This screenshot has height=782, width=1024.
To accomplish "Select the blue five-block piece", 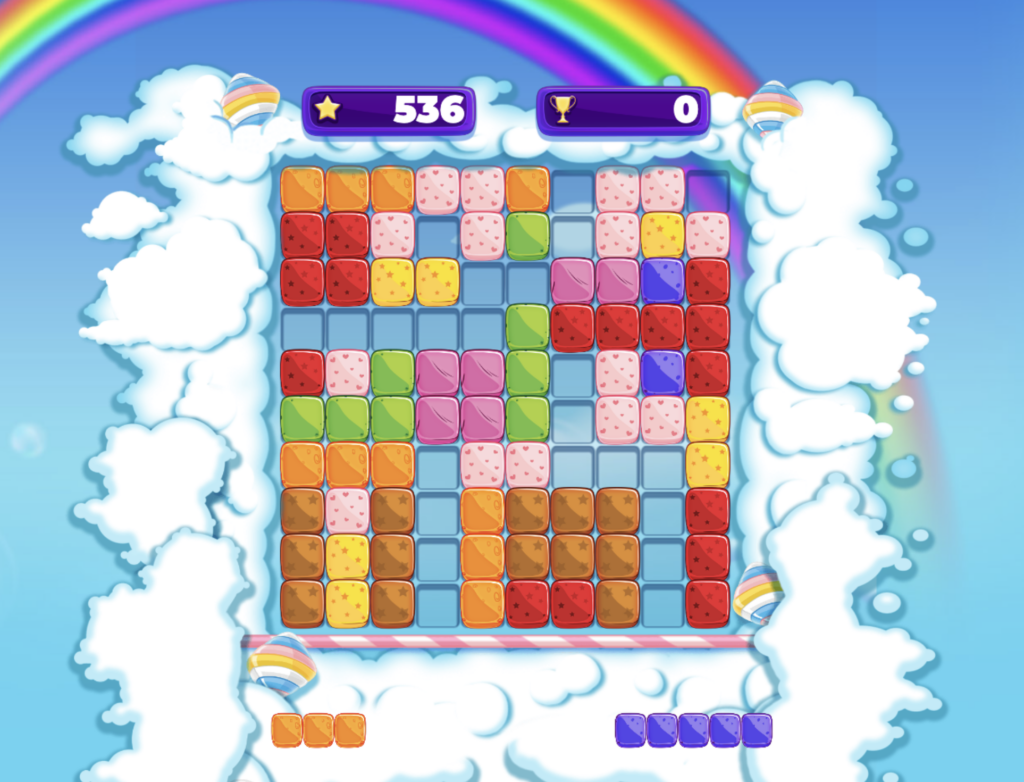I will click(x=693, y=730).
